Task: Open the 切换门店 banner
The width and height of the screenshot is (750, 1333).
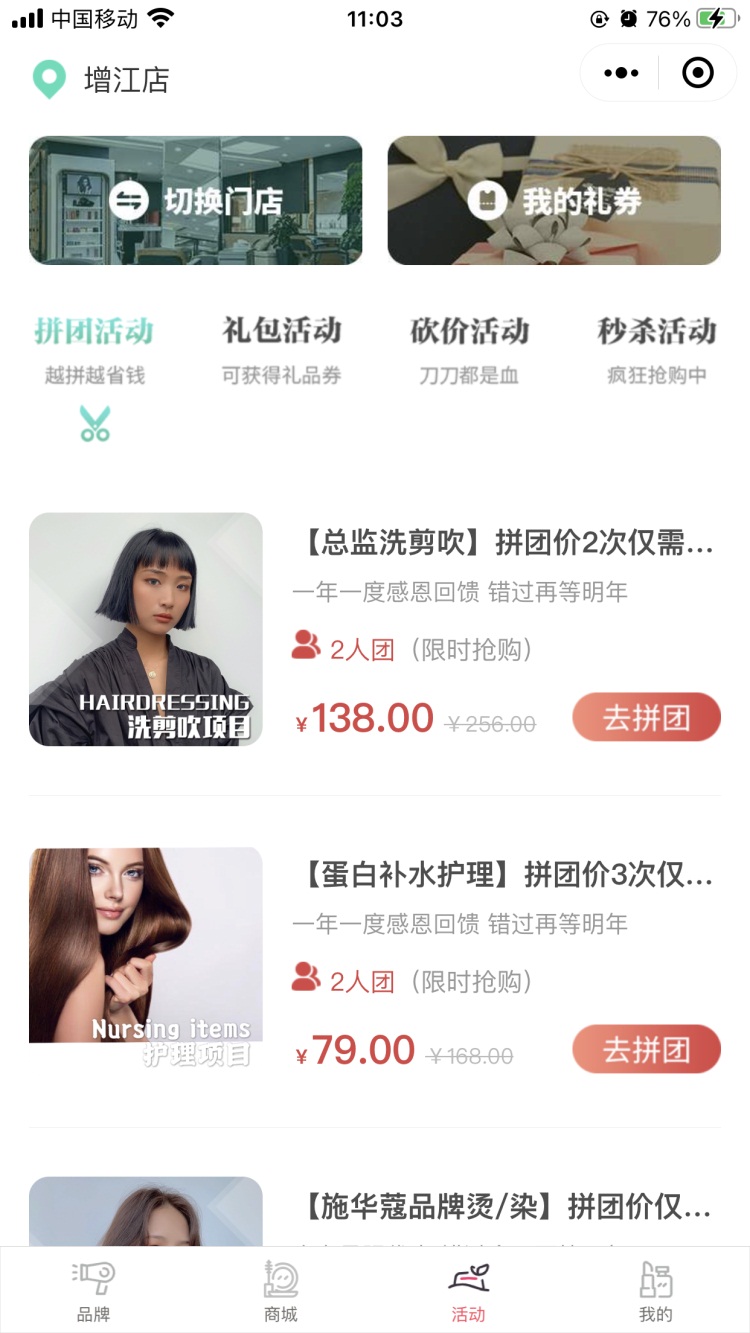Action: point(196,200)
